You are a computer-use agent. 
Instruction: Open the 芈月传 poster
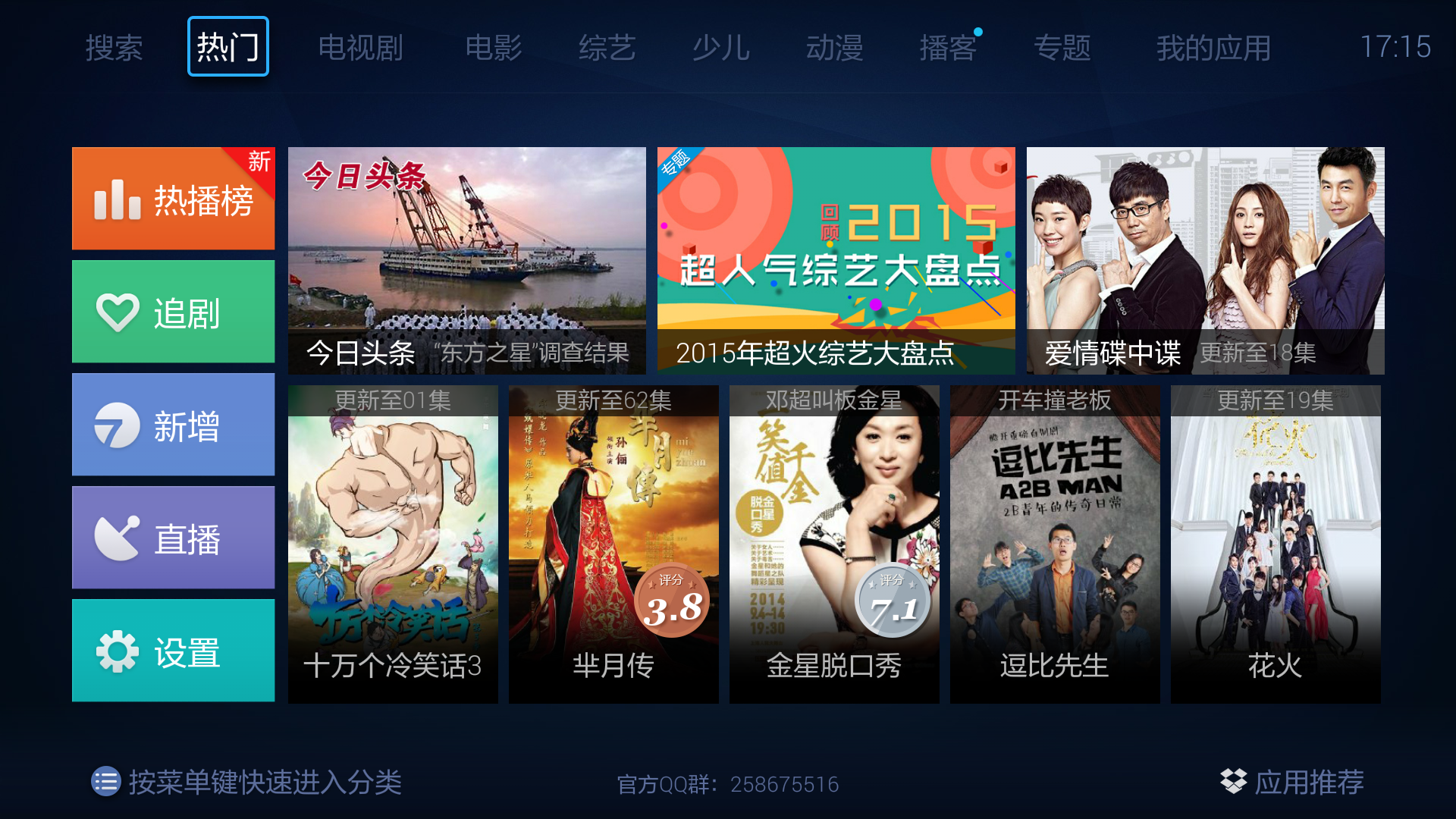(x=613, y=544)
